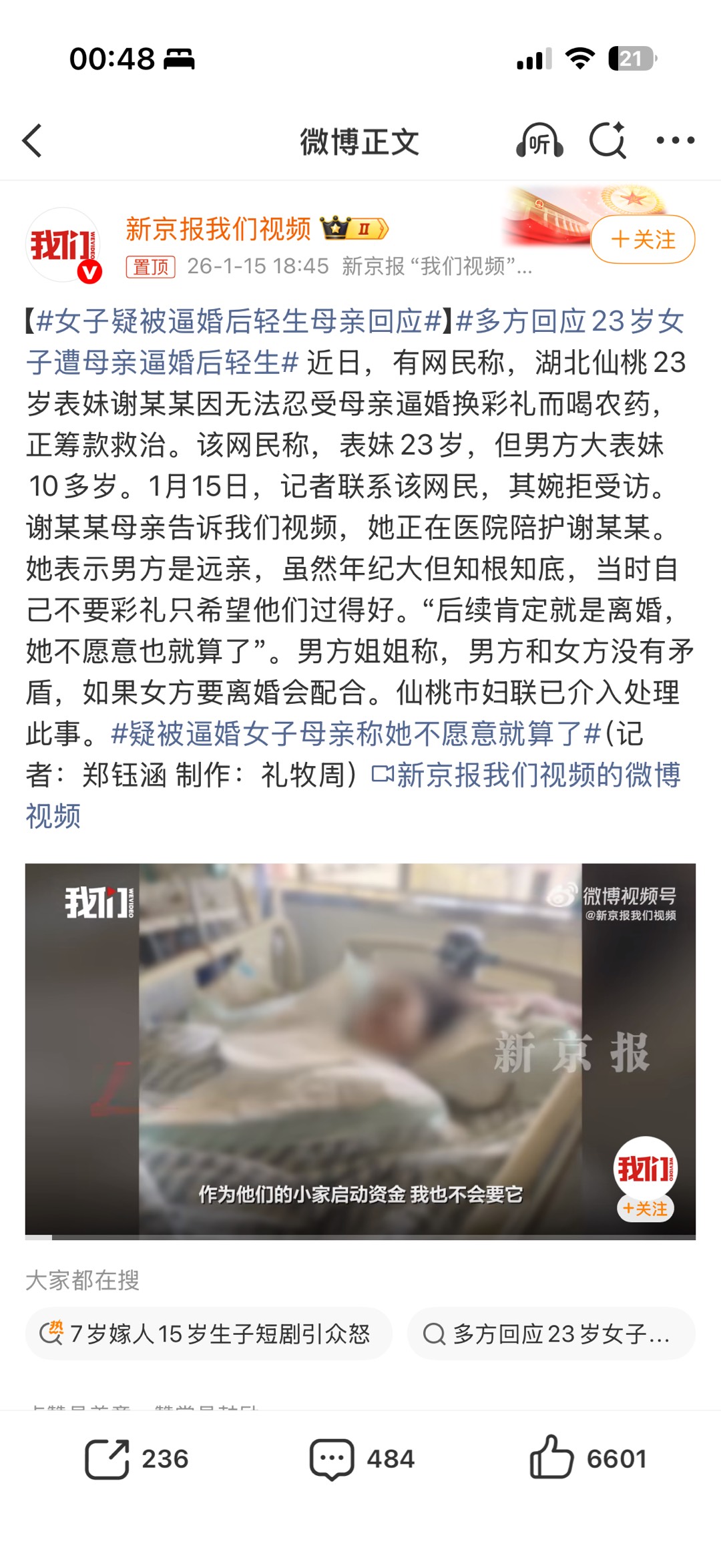Like the post (6601)
Screen dimensions: 721x1568
tap(587, 1458)
